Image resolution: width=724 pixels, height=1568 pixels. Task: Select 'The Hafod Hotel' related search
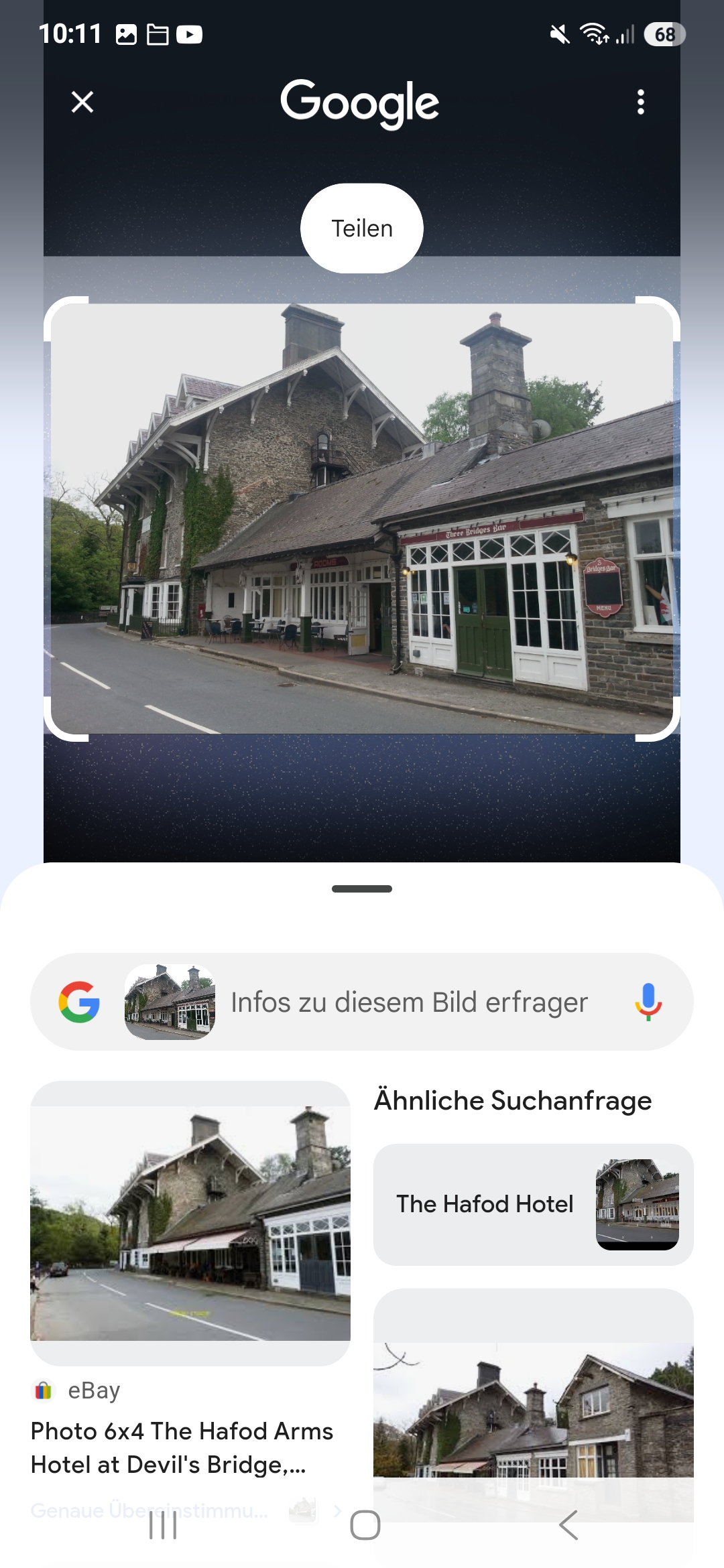(x=533, y=1204)
